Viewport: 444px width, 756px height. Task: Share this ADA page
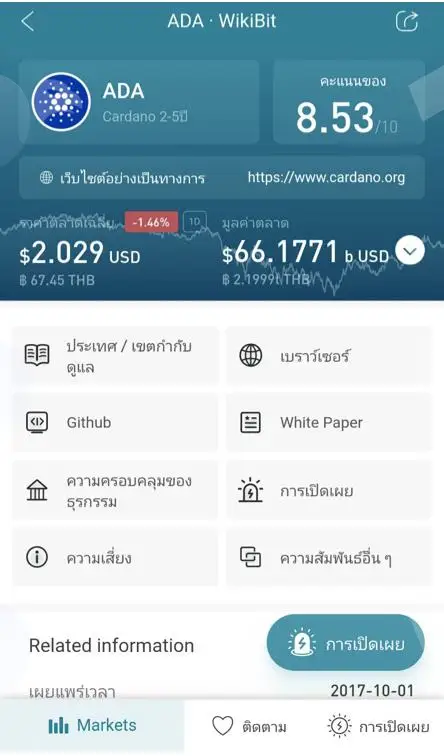click(x=406, y=21)
